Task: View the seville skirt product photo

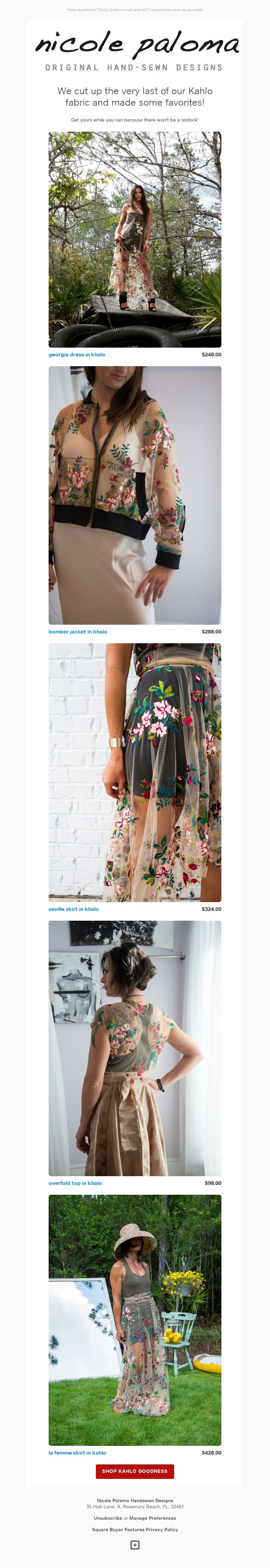Action: click(x=135, y=773)
